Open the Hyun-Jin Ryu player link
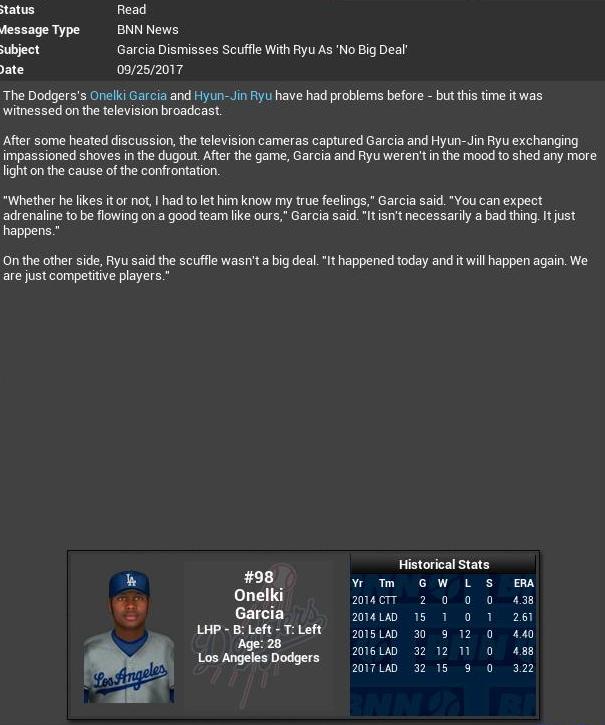The width and height of the screenshot is (605, 725). click(x=233, y=96)
